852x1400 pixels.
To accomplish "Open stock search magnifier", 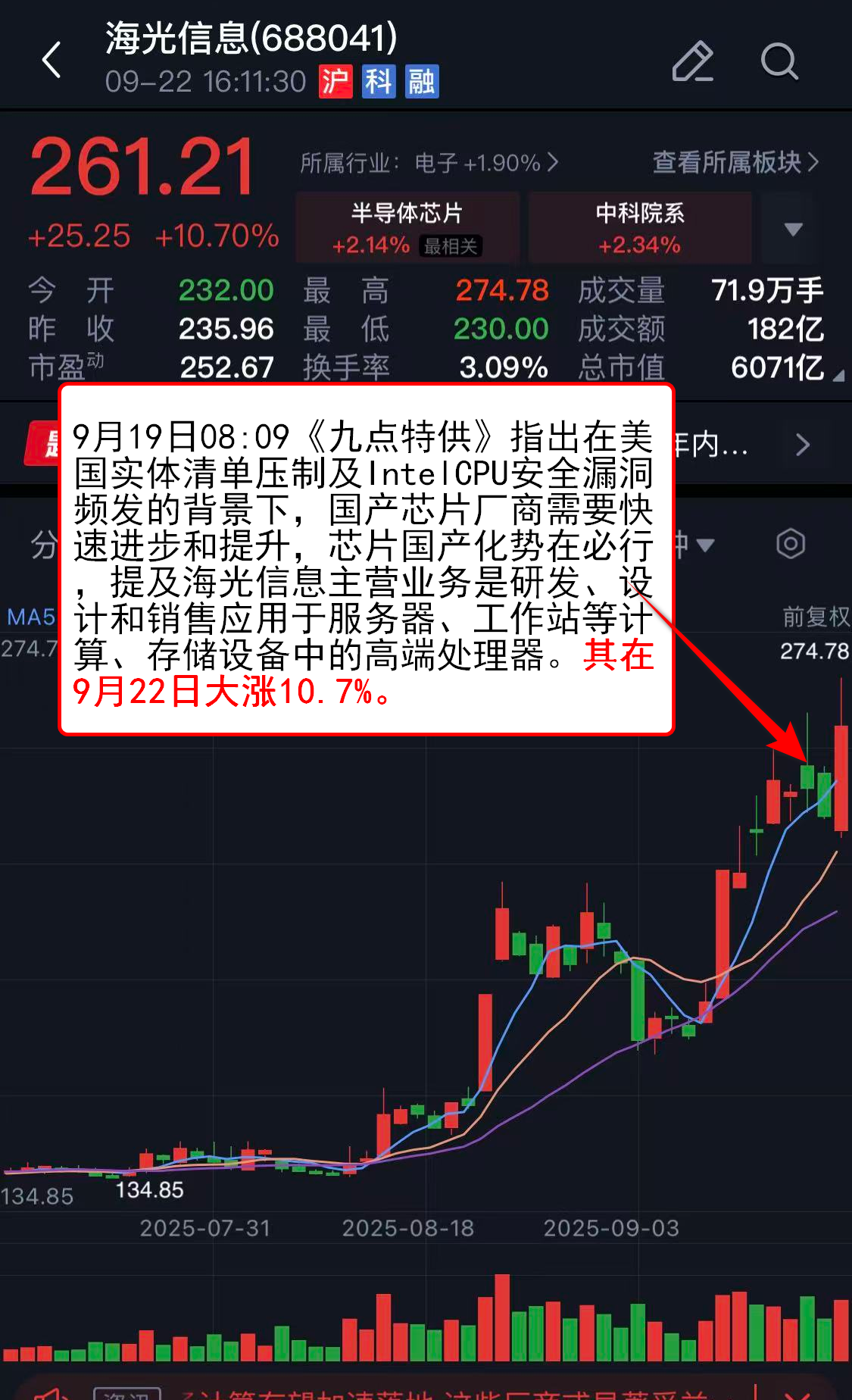I will coord(779,61).
